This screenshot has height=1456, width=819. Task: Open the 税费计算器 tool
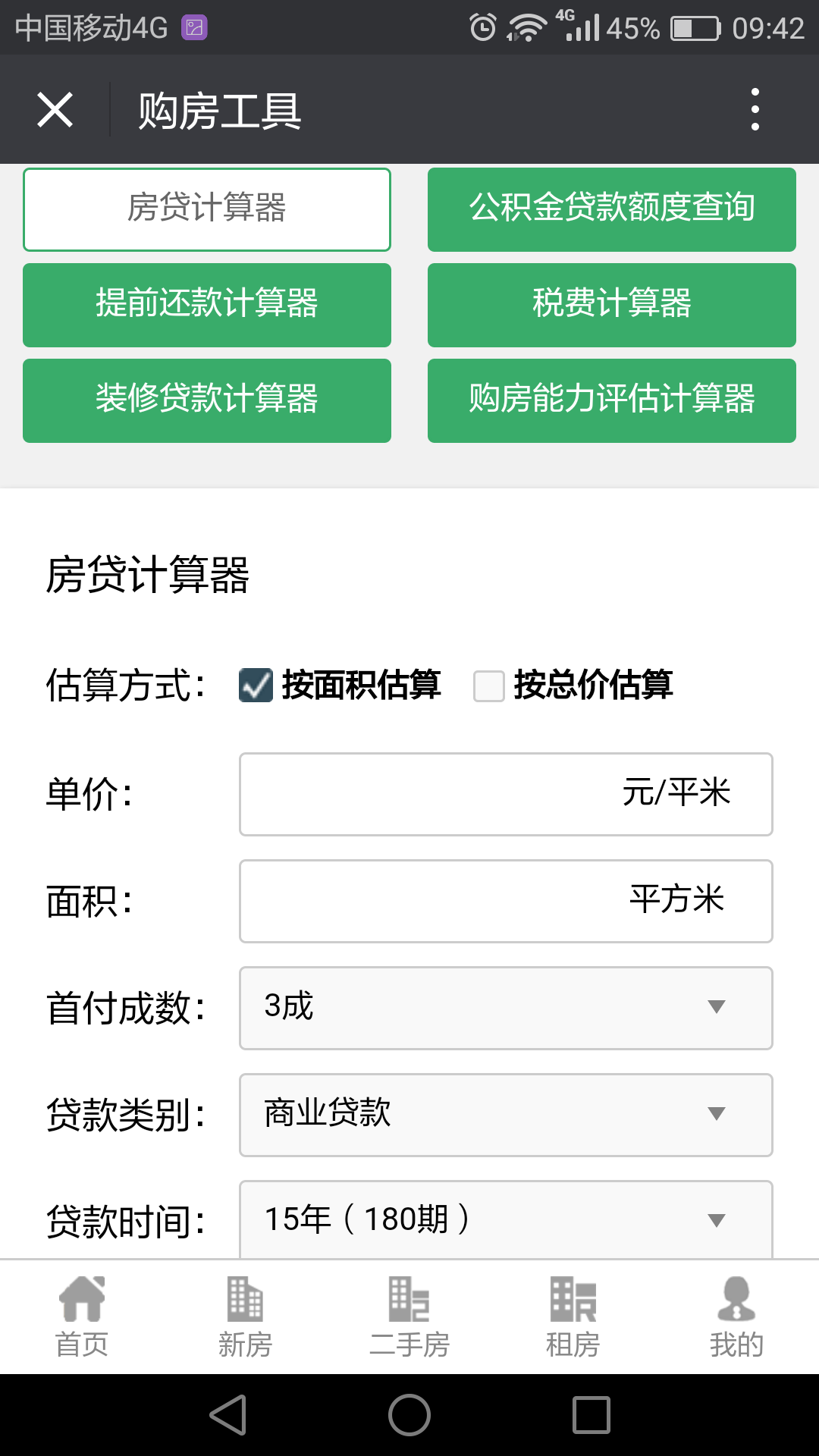point(612,305)
